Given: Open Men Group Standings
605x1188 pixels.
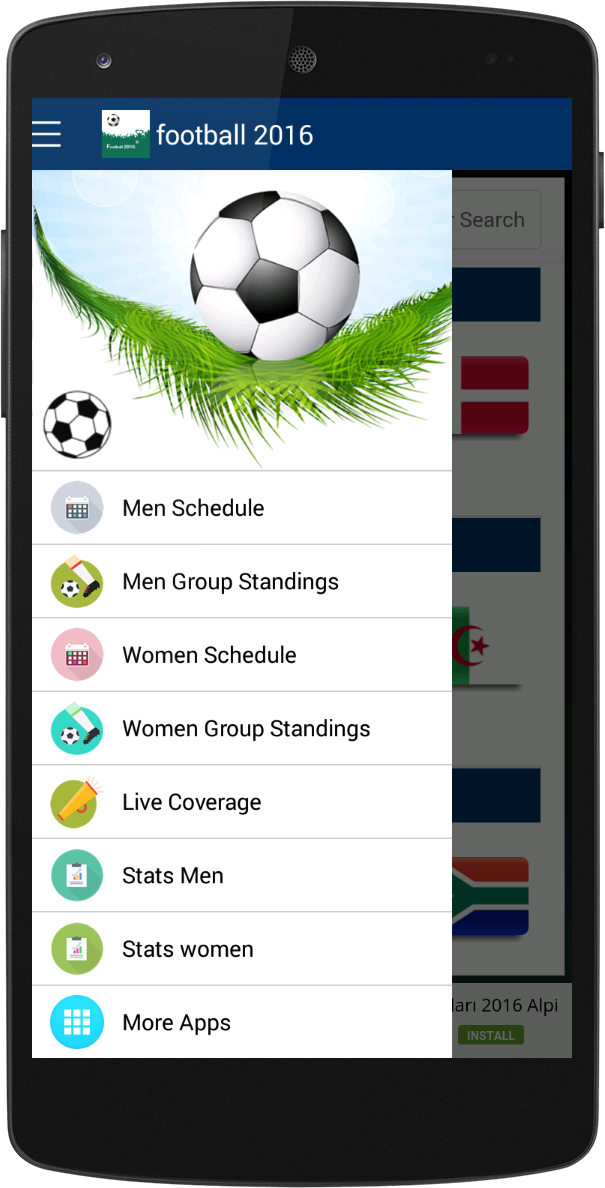Looking at the screenshot, I should 242,581.
